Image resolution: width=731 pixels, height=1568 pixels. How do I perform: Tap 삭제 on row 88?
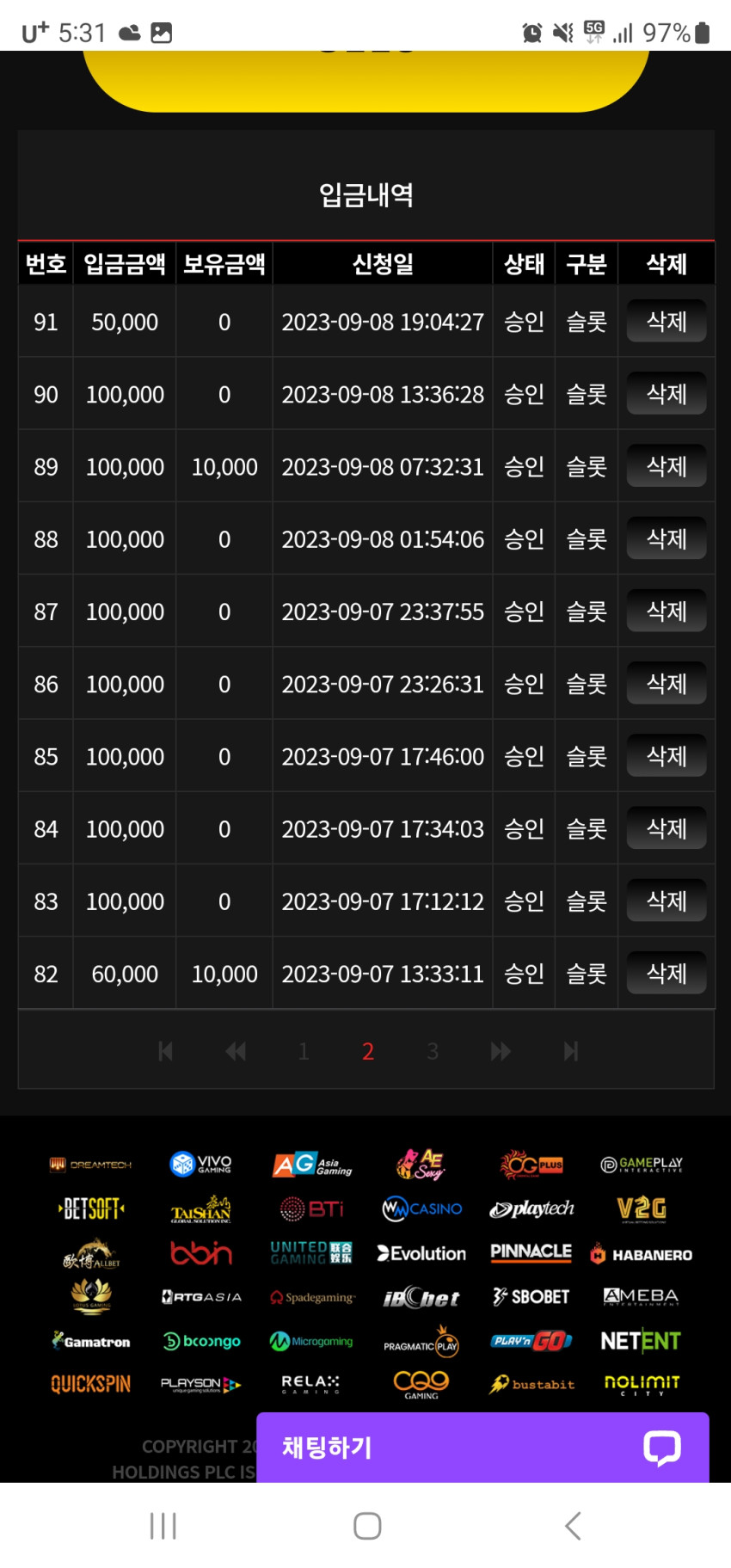[x=666, y=539]
